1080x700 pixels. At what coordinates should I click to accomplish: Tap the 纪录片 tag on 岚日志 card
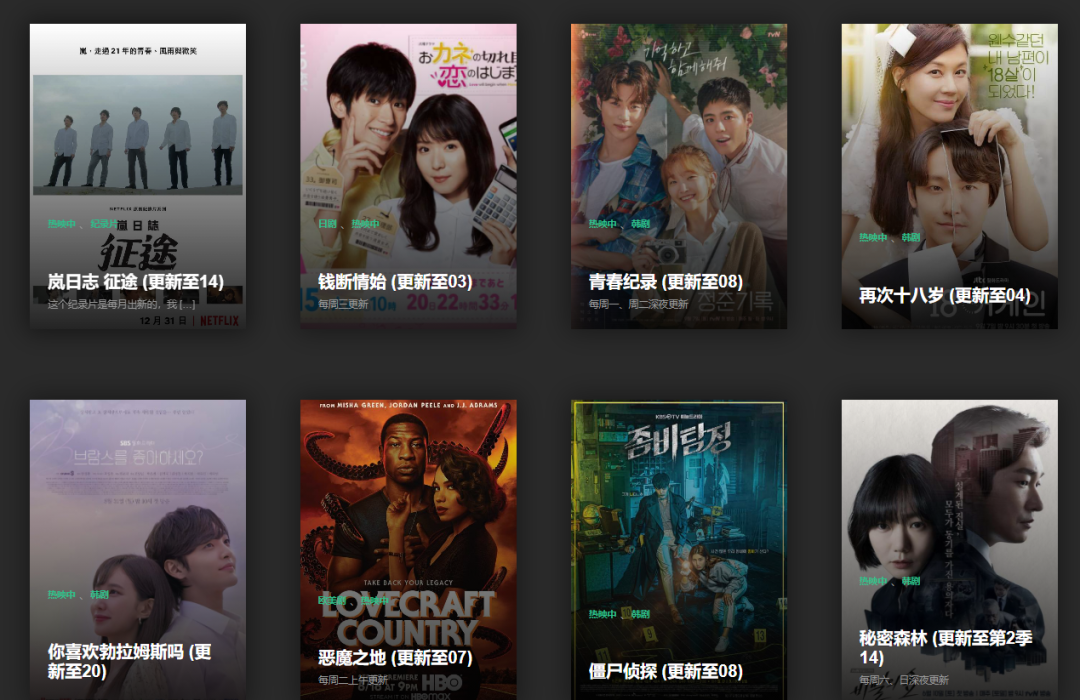[x=103, y=224]
